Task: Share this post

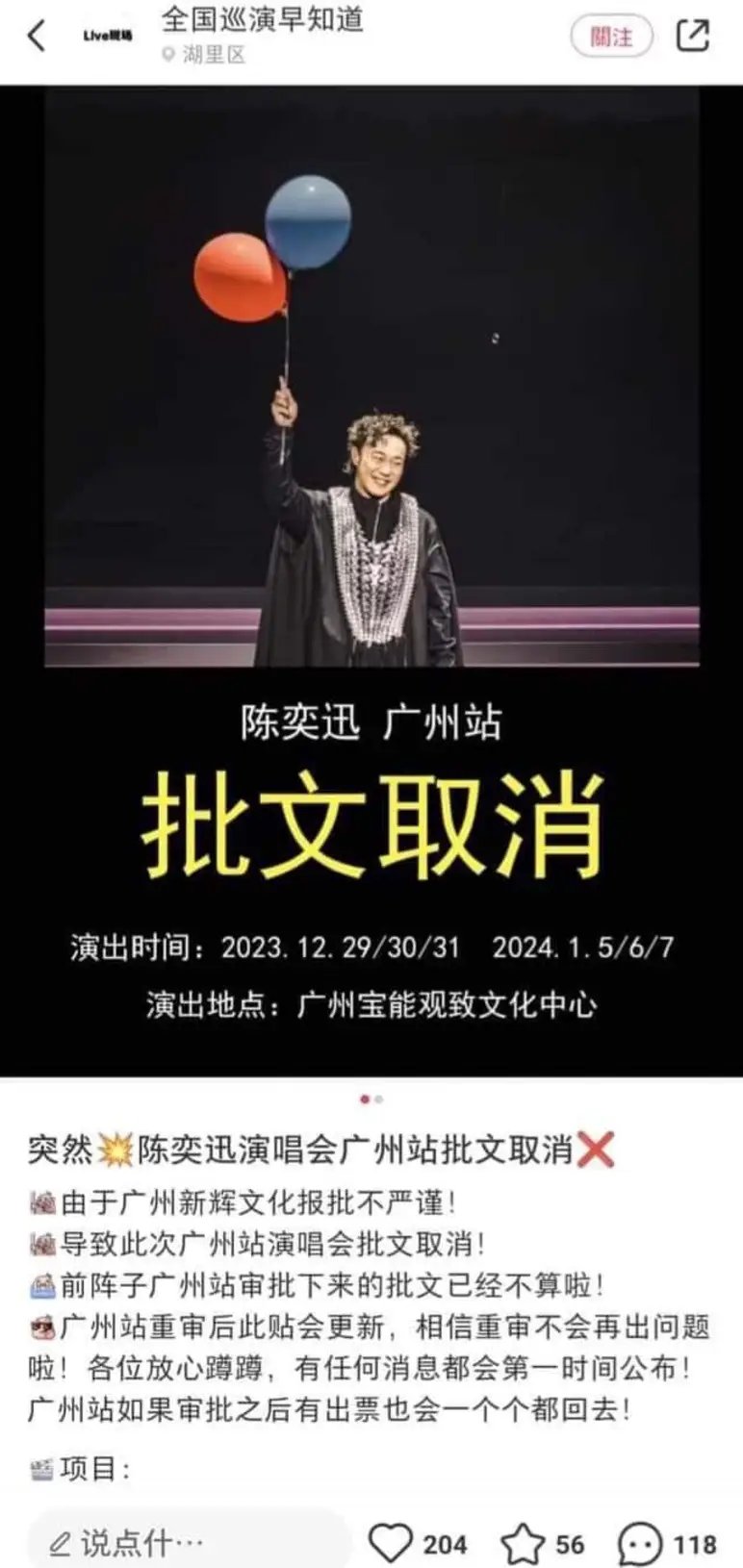Action: pos(693,37)
